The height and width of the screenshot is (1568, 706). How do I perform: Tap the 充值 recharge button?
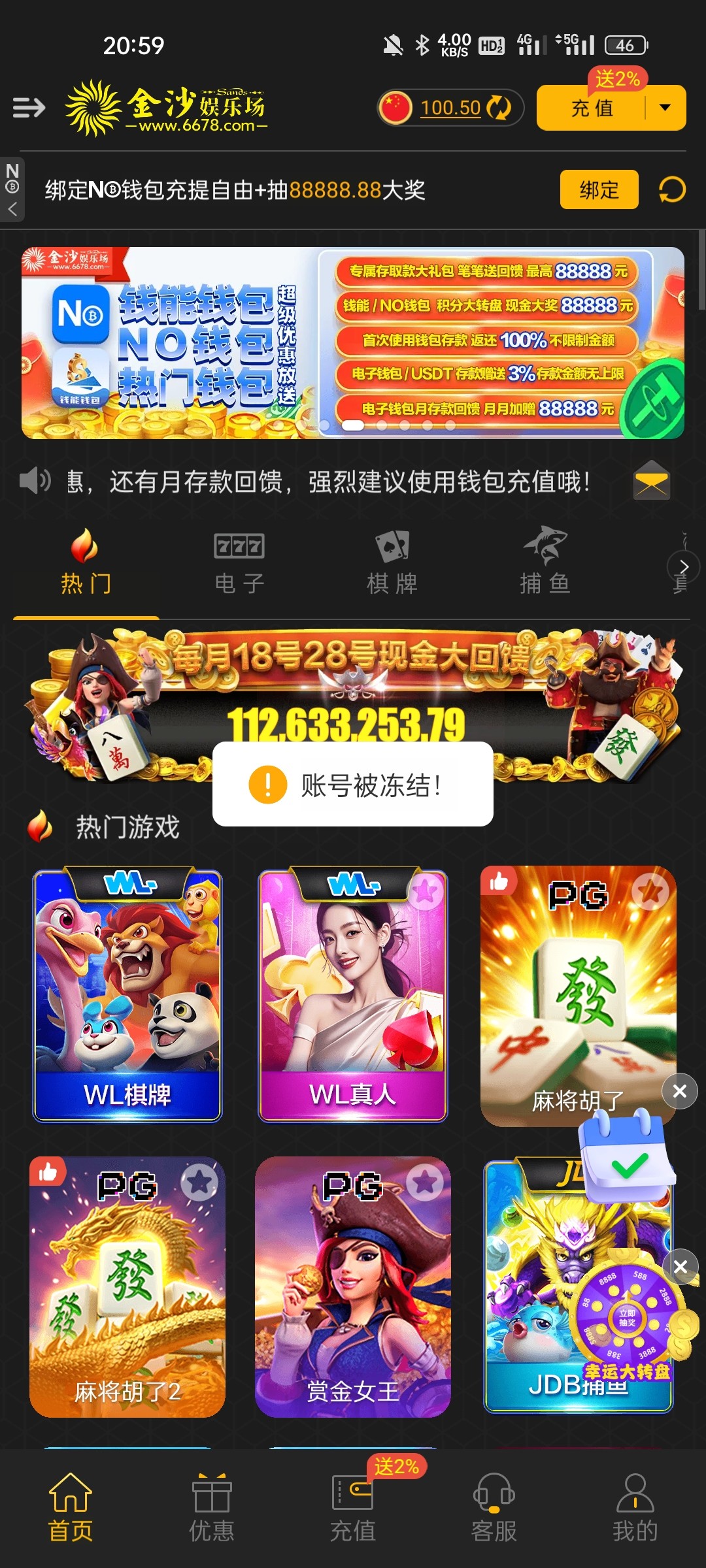point(592,108)
